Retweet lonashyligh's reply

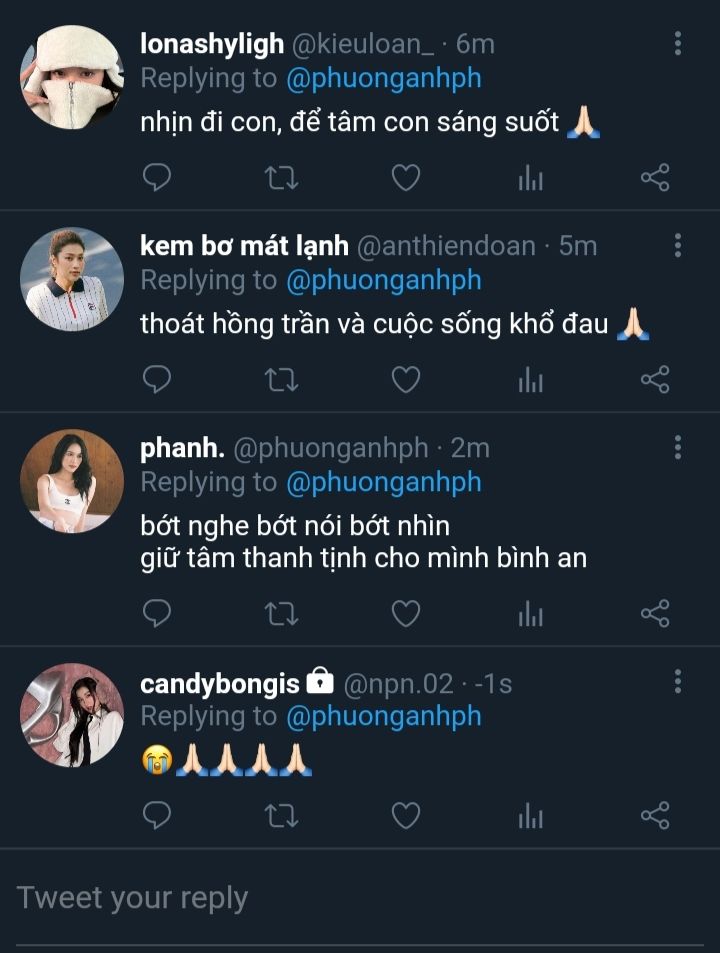click(x=281, y=178)
